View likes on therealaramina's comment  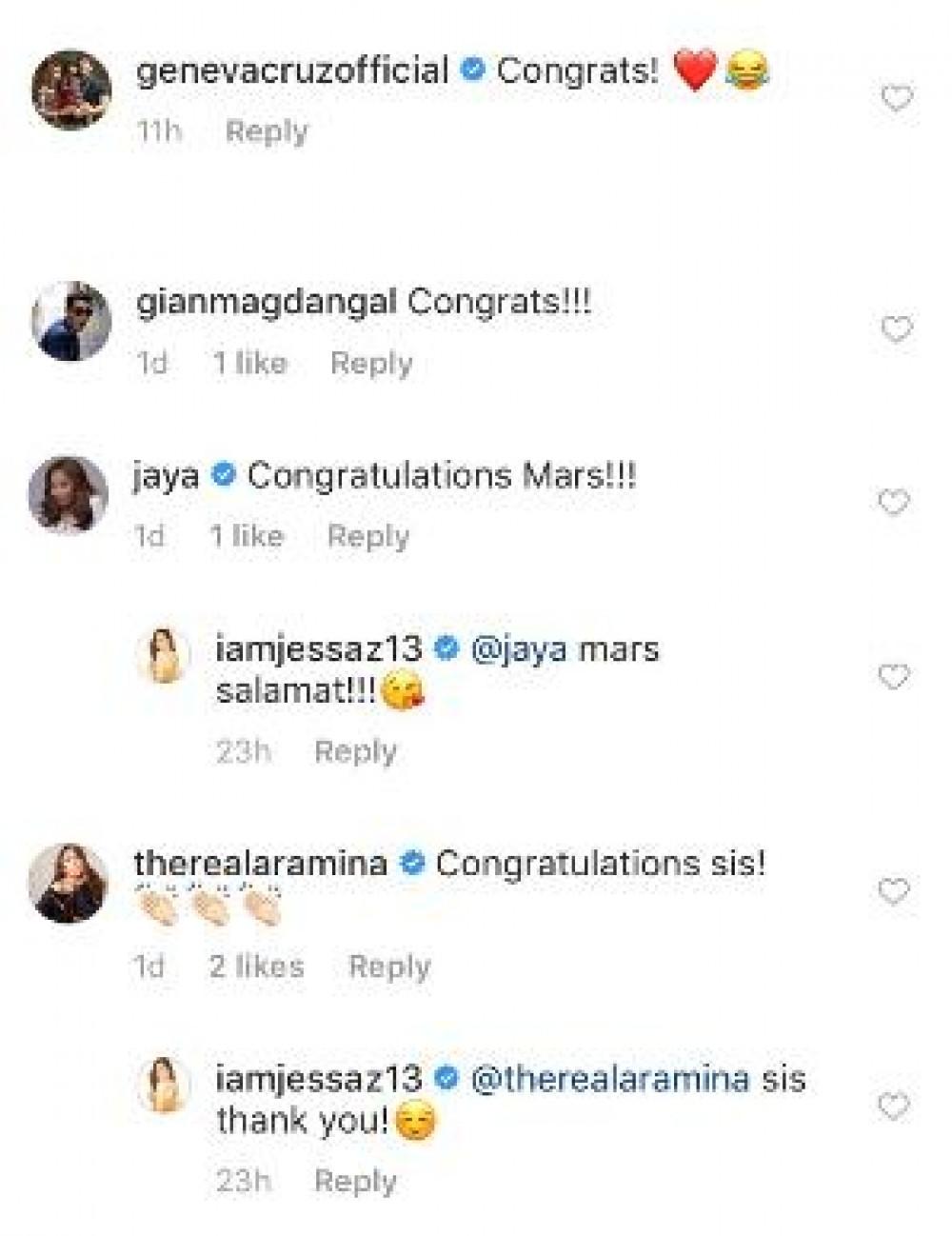coord(257,967)
